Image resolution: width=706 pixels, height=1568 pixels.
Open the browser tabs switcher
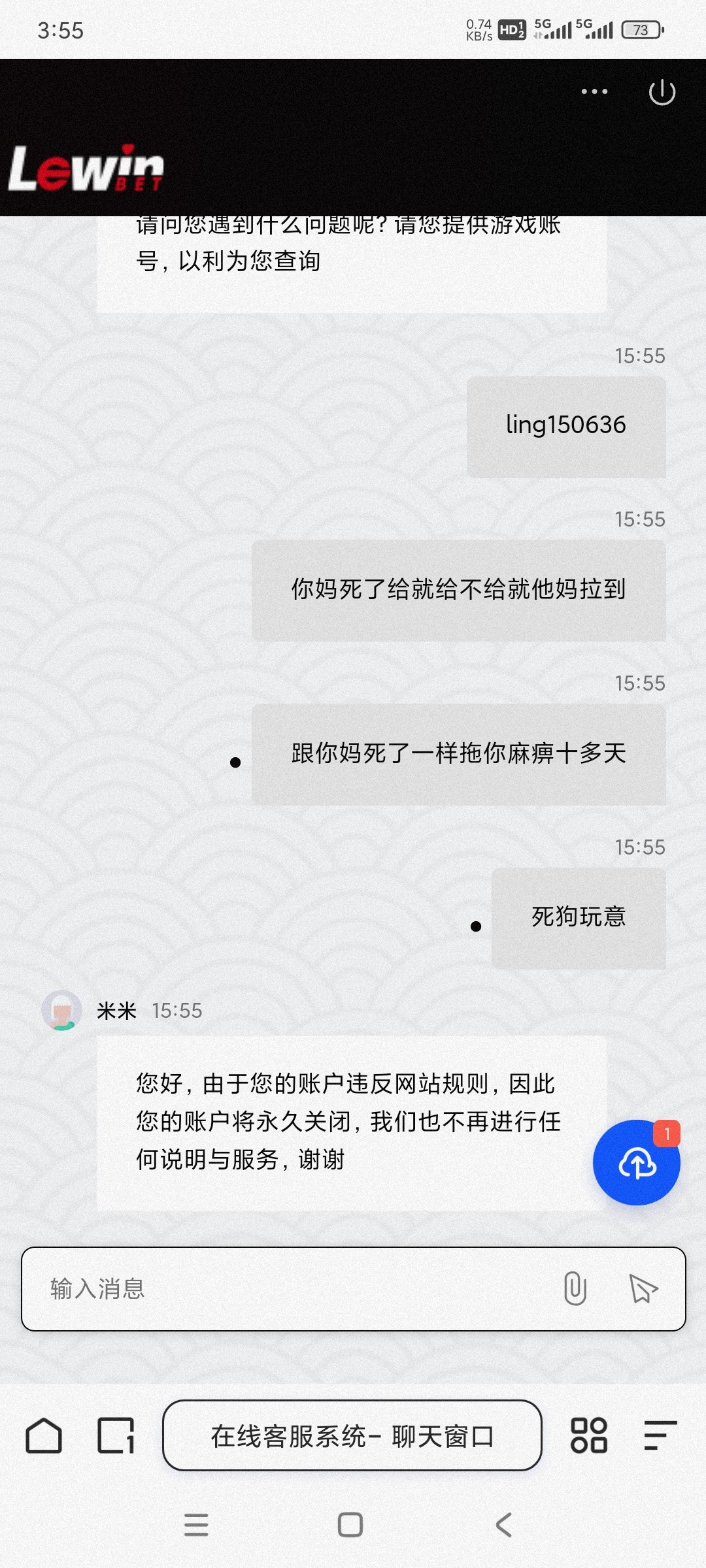pos(116,1435)
